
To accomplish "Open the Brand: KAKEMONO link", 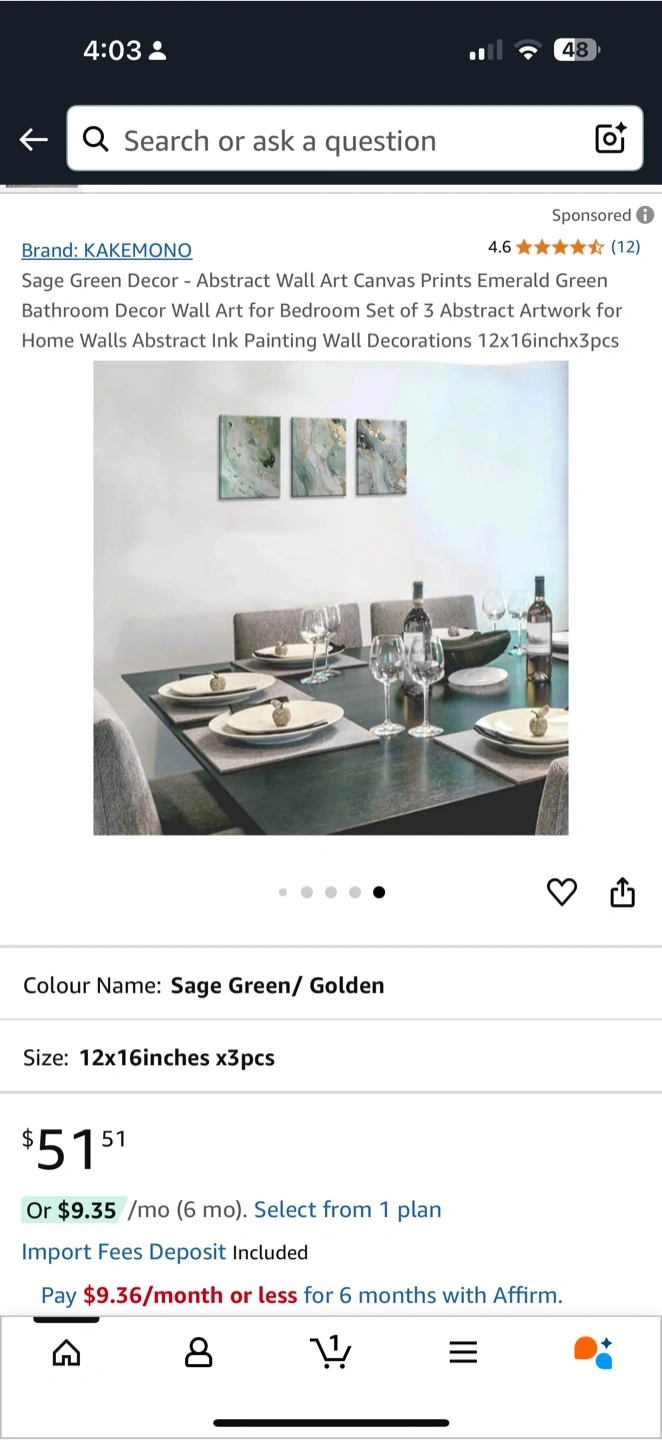I will pyautogui.click(x=107, y=250).
